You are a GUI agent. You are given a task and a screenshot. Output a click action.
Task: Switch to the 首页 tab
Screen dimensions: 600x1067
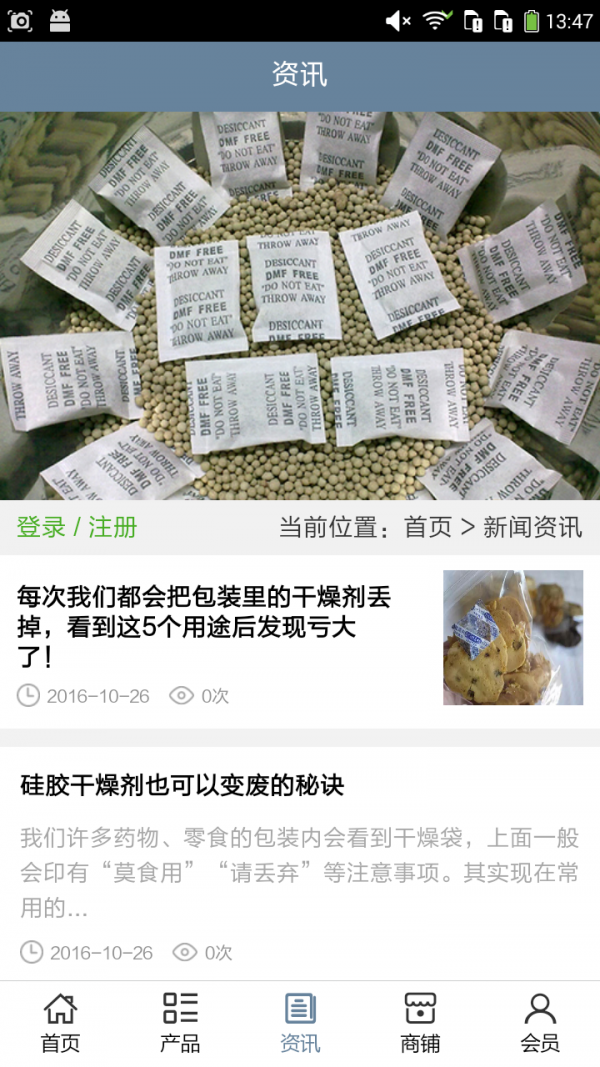click(60, 1023)
